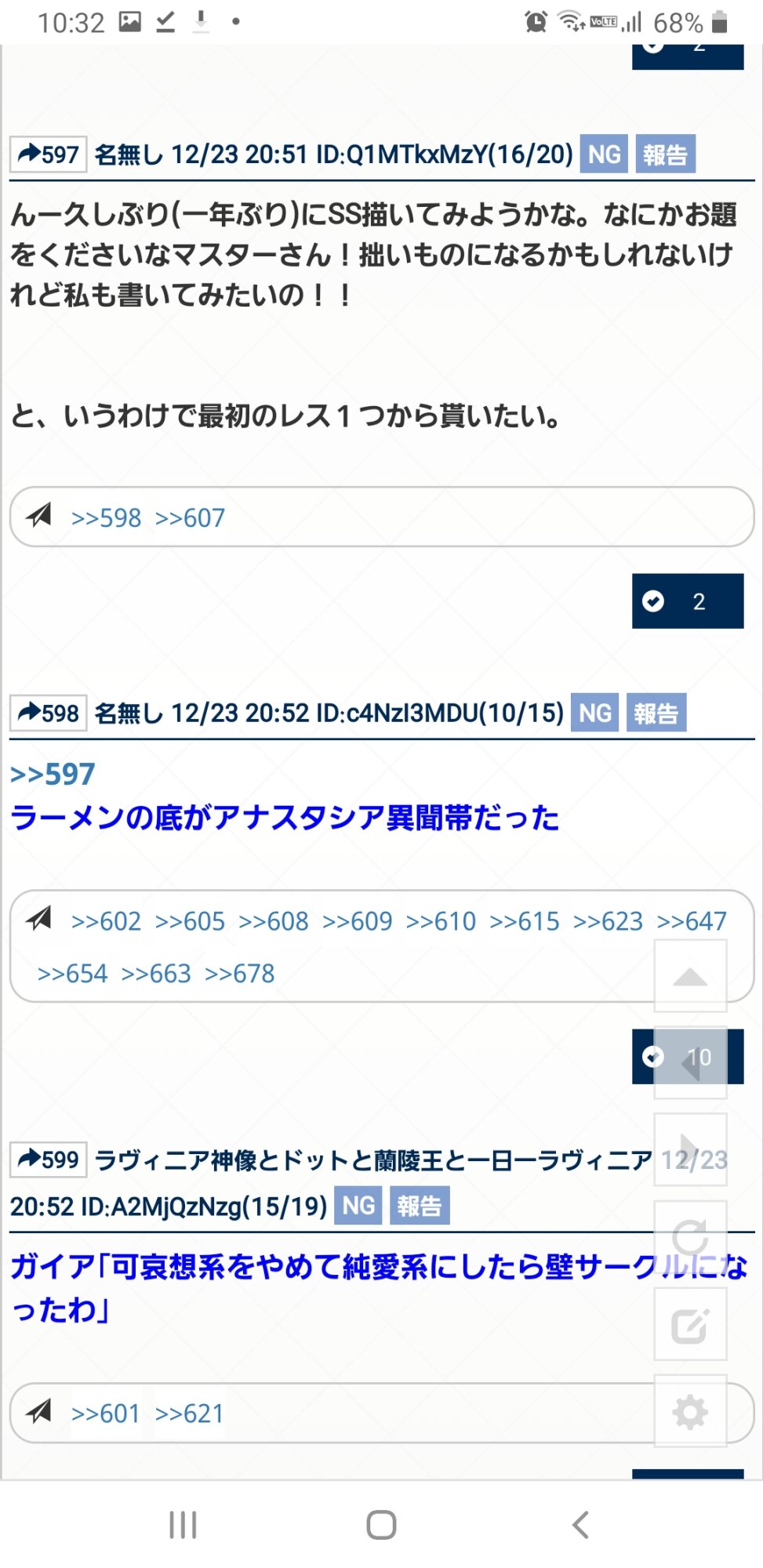Reload the thread with the refresh icon
This screenshot has width=763, height=1568.
[690, 1238]
